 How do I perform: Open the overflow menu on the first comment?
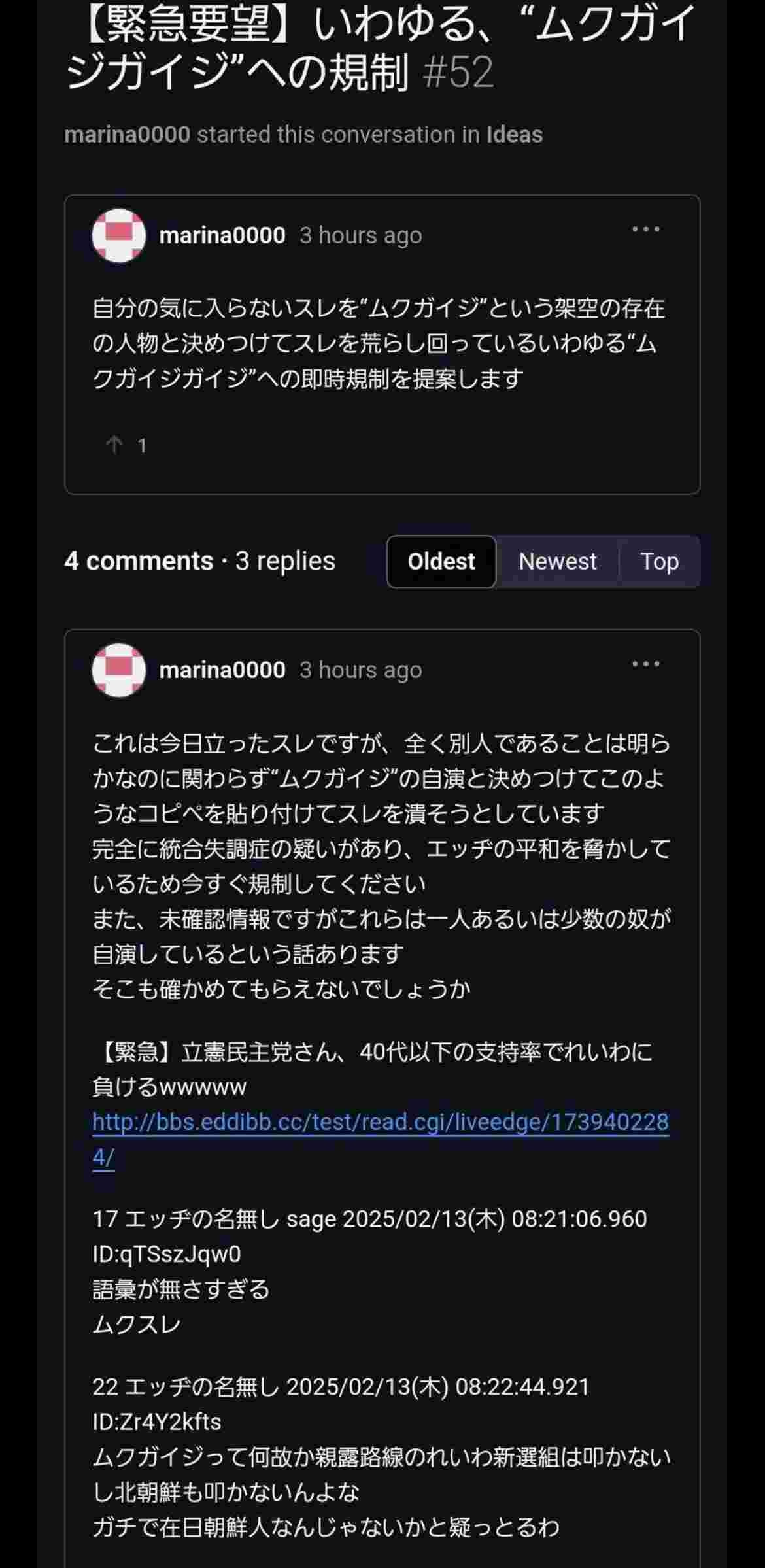pos(645,664)
